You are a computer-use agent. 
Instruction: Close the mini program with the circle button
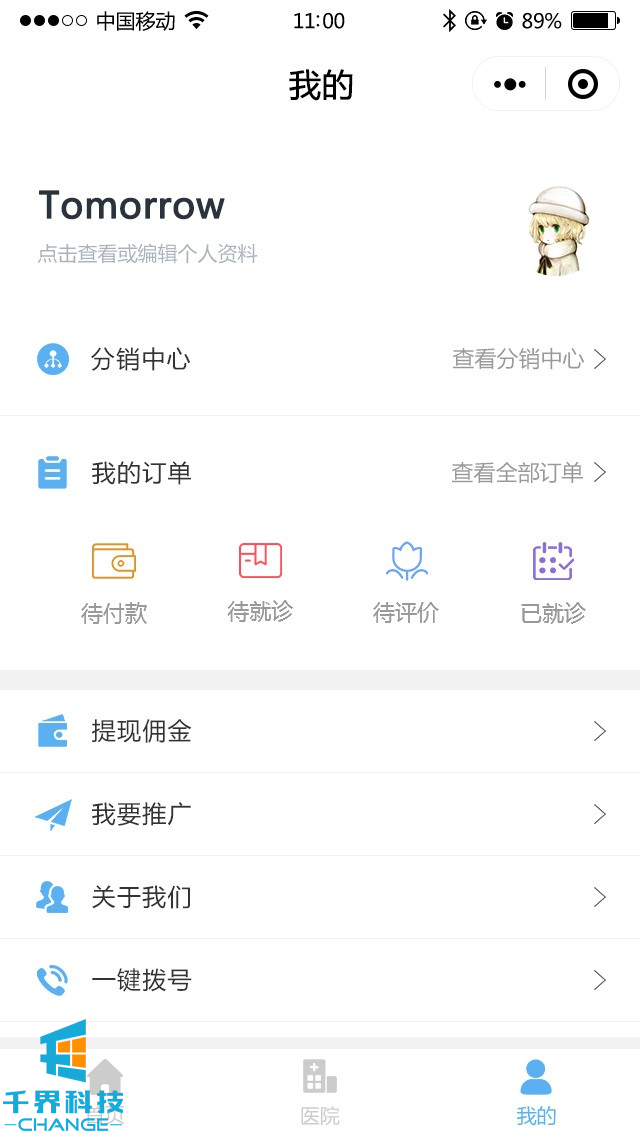coord(582,85)
